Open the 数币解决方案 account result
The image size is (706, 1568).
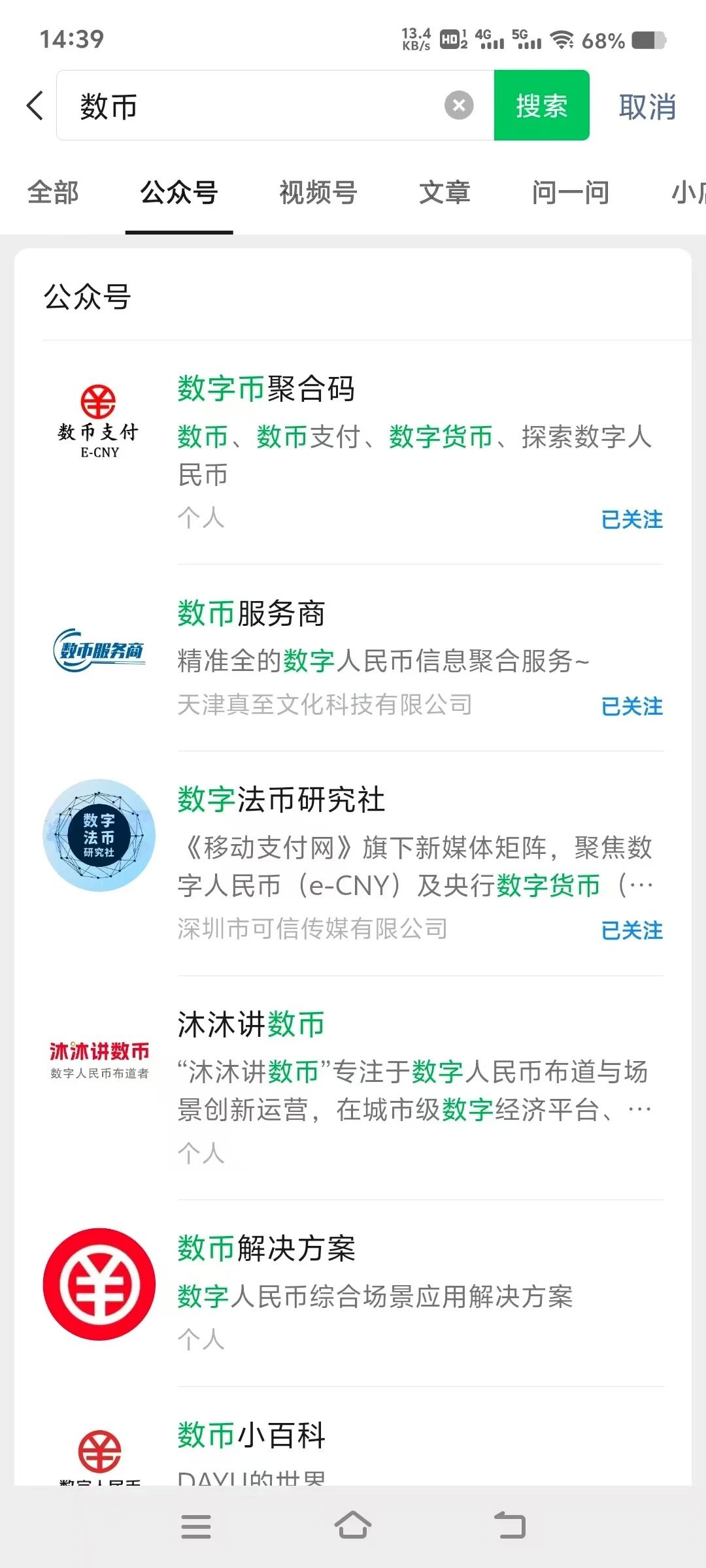pos(353,1294)
